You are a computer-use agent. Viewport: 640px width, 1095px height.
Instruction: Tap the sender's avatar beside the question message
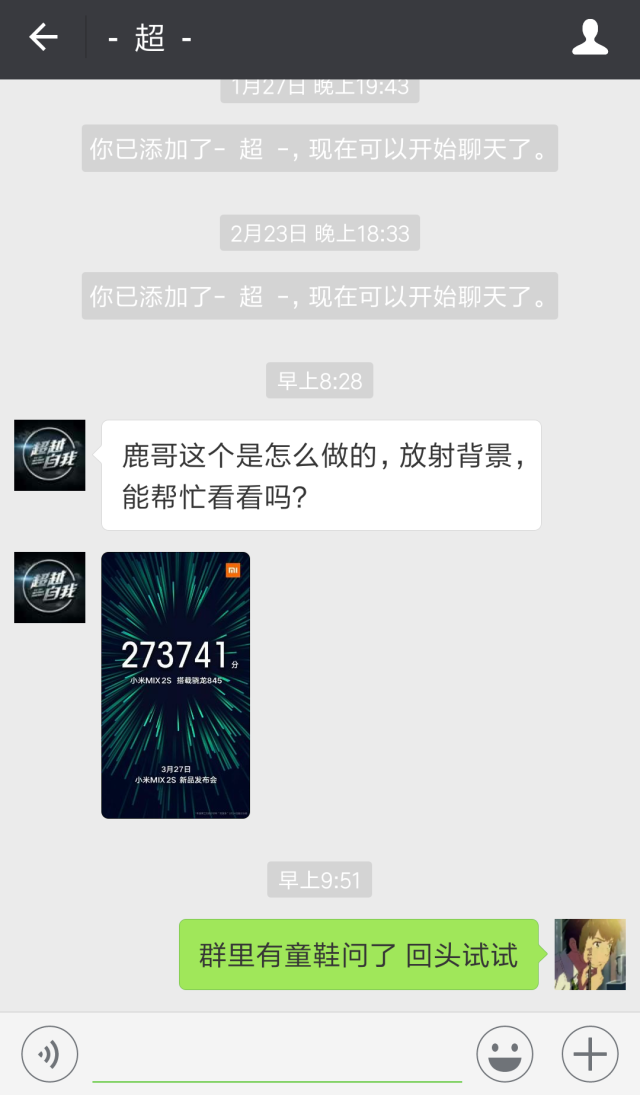[x=50, y=455]
